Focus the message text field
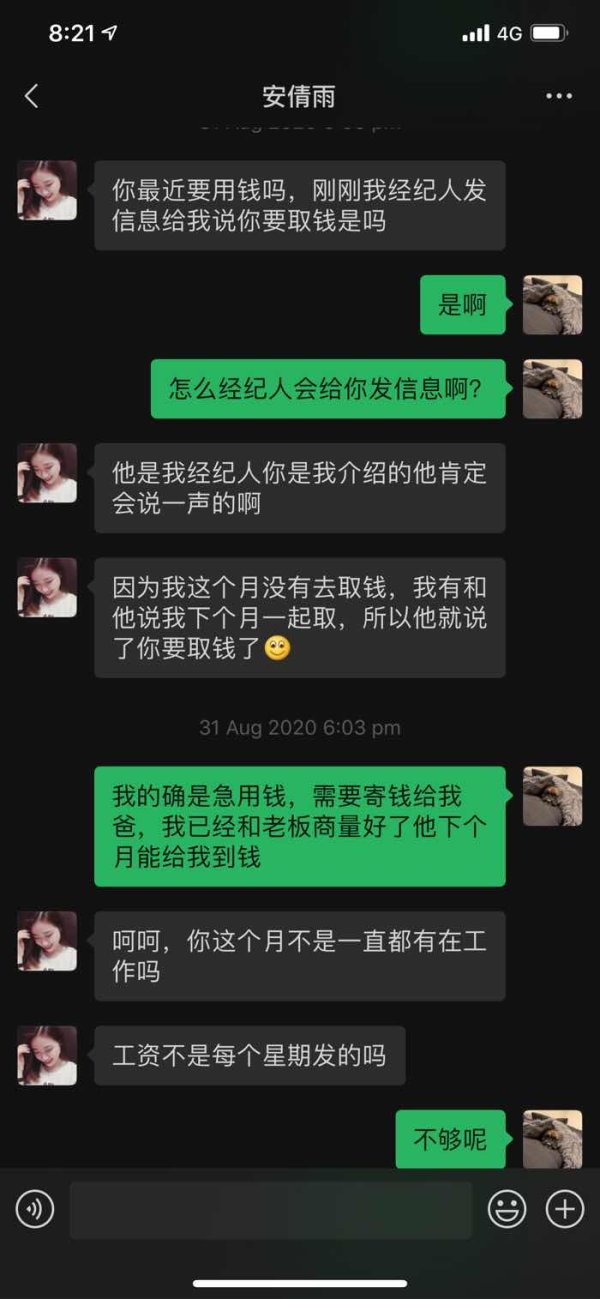600x1299 pixels. coord(271,1210)
